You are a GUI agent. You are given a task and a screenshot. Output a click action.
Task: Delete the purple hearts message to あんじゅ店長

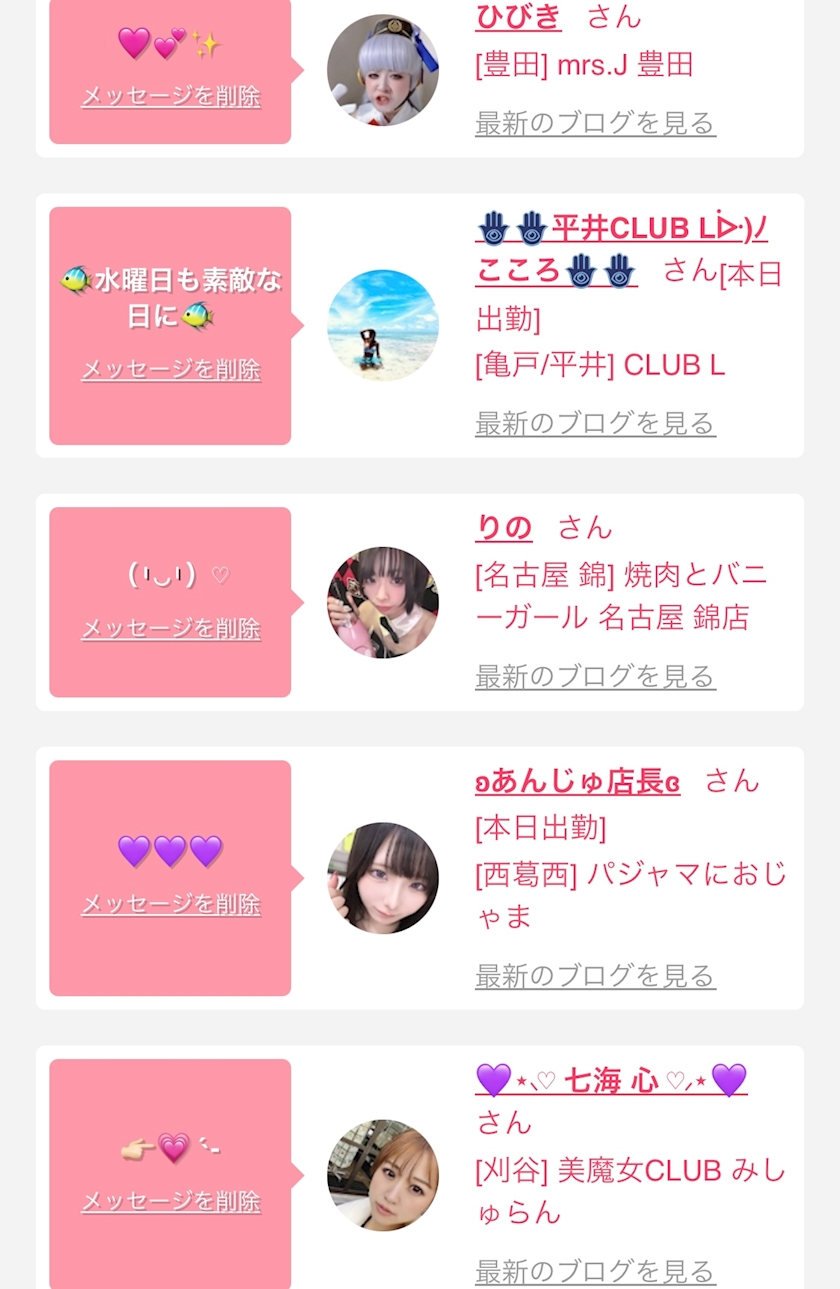(171, 905)
